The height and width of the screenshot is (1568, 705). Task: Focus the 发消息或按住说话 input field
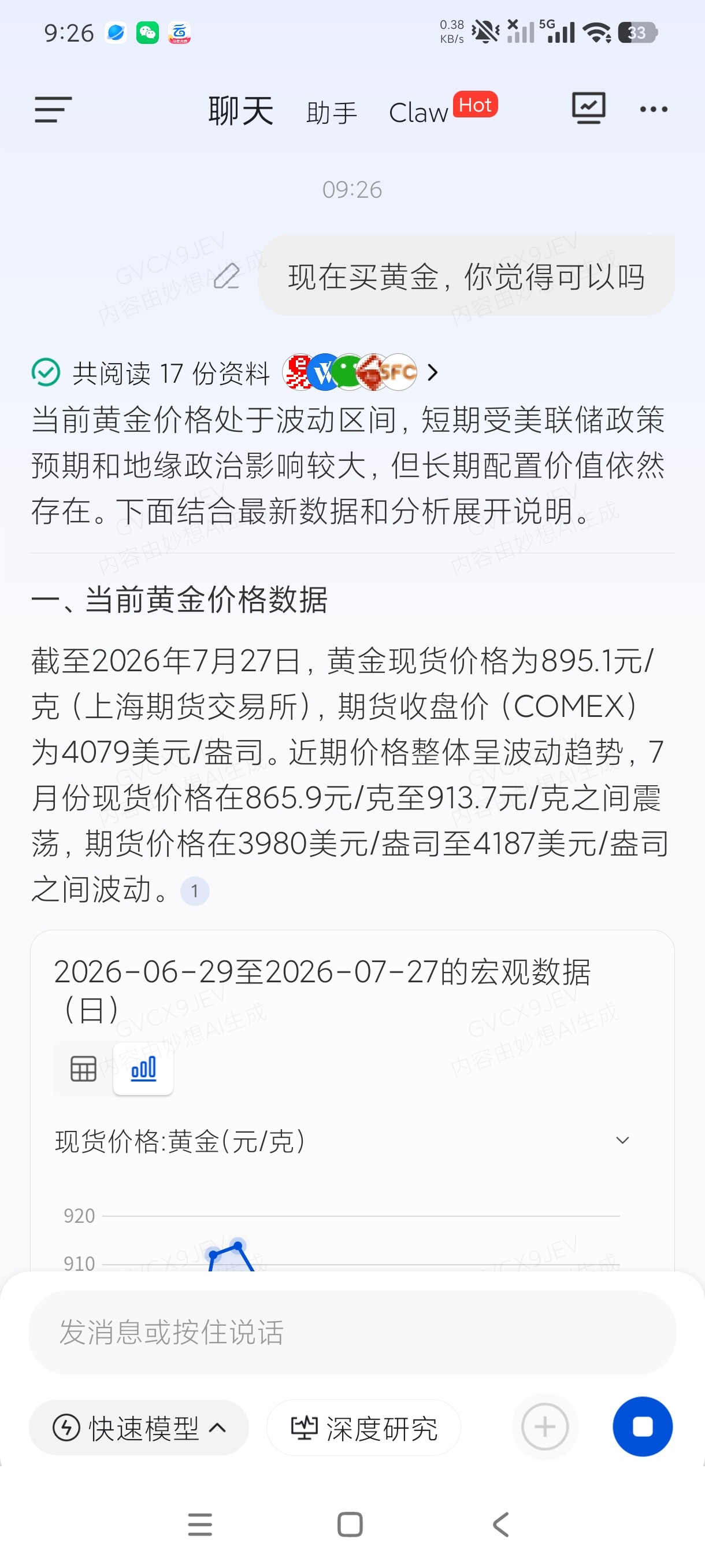[352, 1333]
